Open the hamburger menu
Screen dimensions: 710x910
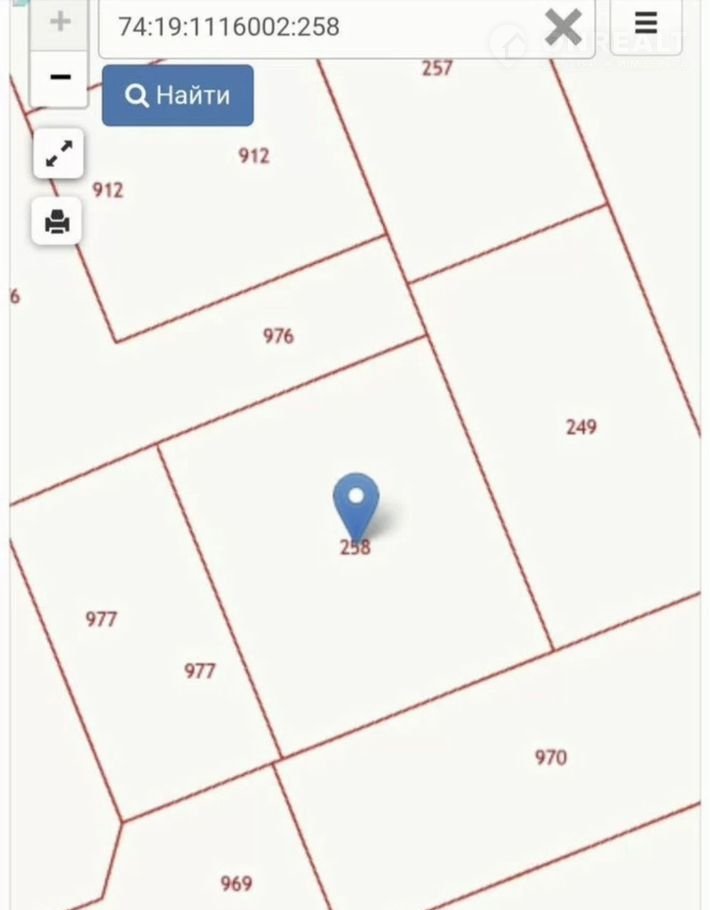click(x=646, y=24)
